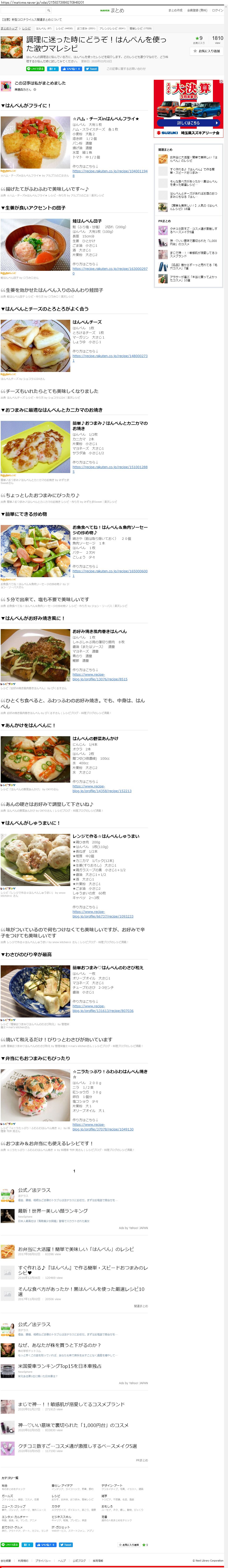Go to まとめトップ breadcrumb
The image size is (228, 1568).
click(x=9, y=28)
